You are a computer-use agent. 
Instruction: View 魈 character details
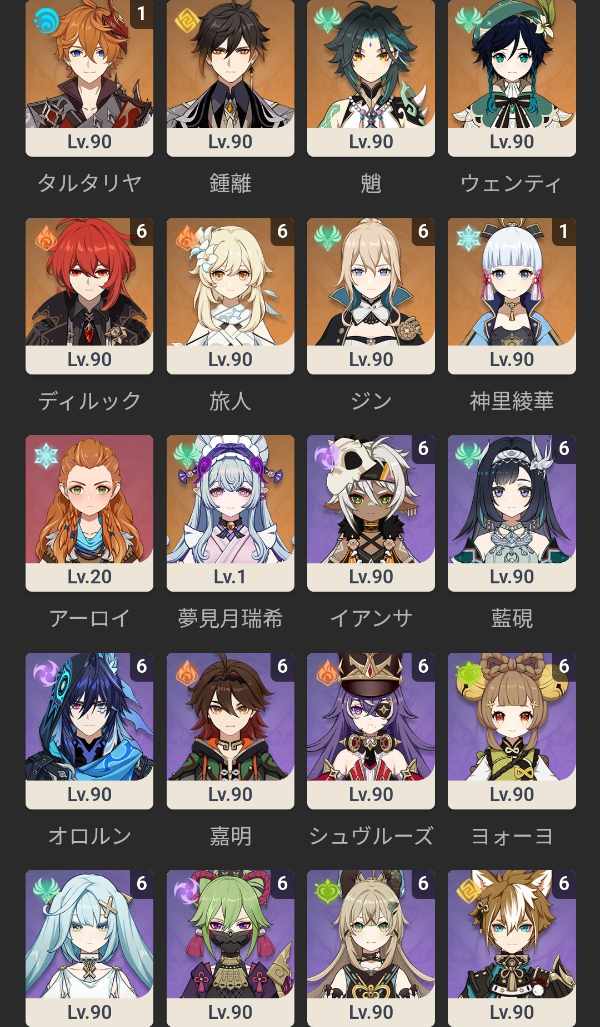(371, 75)
